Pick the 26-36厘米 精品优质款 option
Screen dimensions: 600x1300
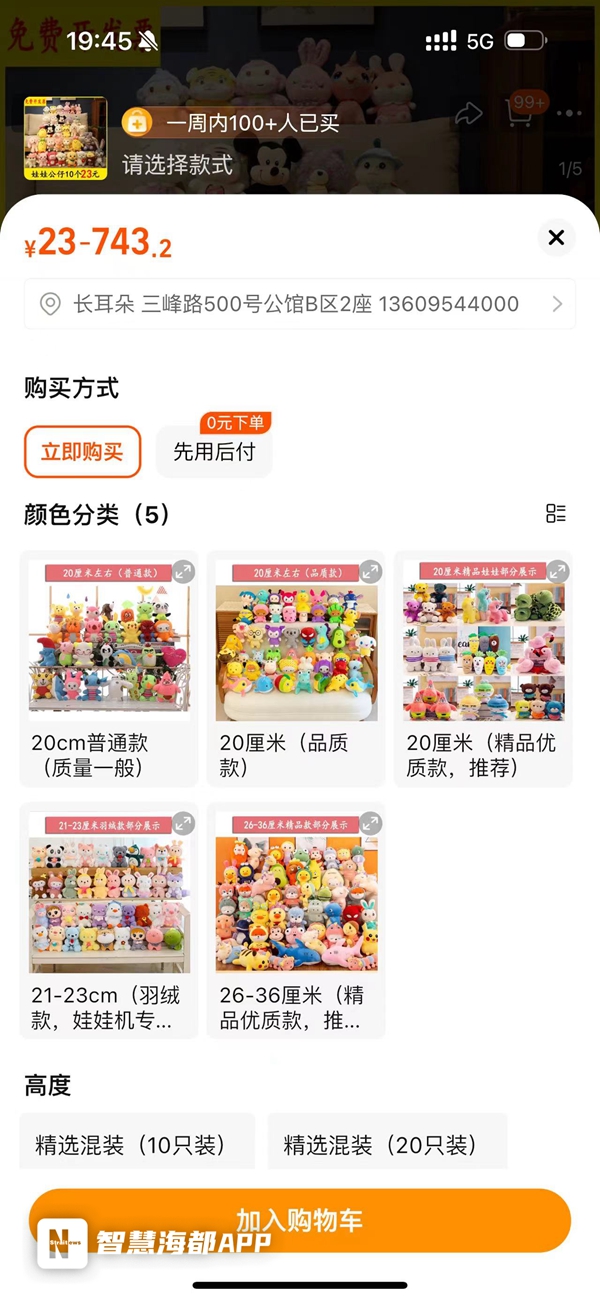296,920
